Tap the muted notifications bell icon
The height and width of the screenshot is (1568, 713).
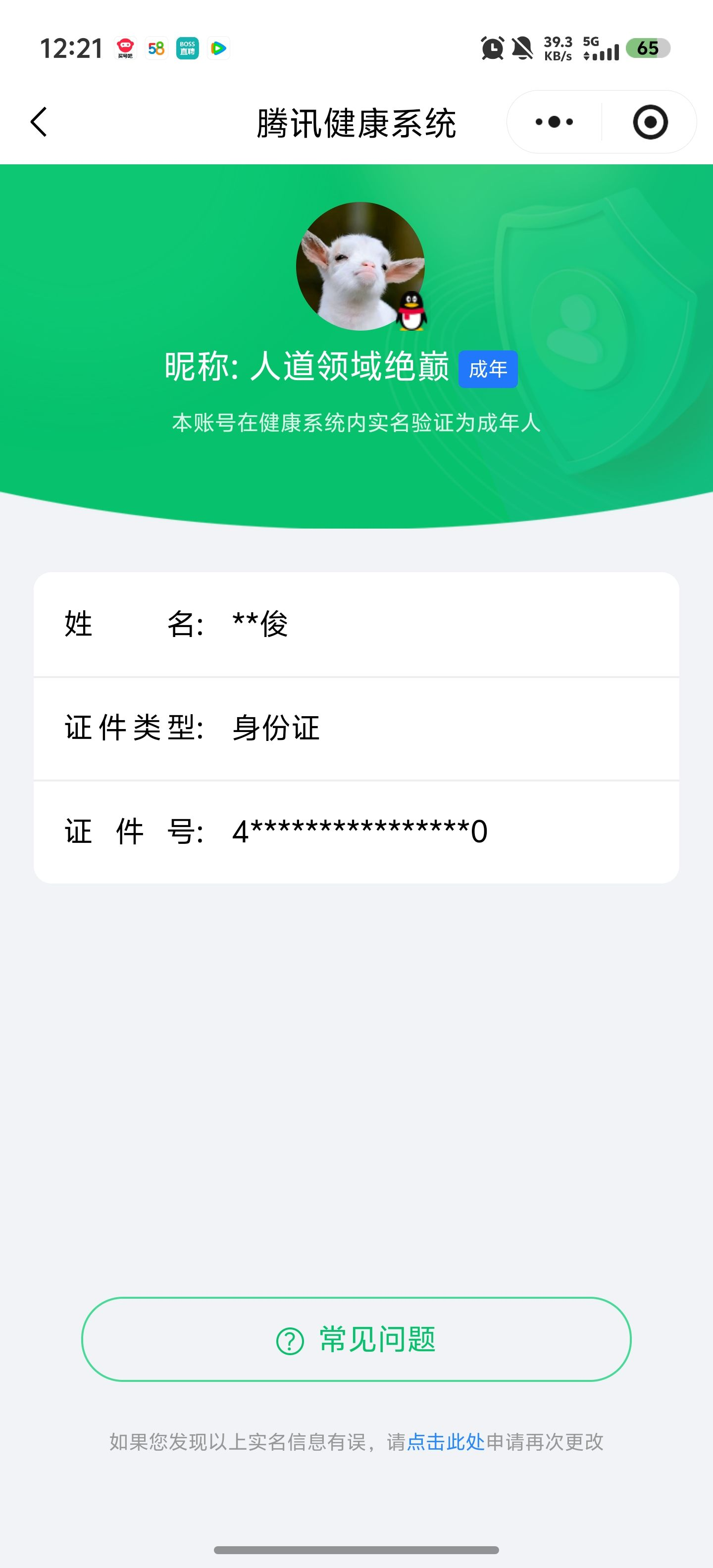coord(521,48)
